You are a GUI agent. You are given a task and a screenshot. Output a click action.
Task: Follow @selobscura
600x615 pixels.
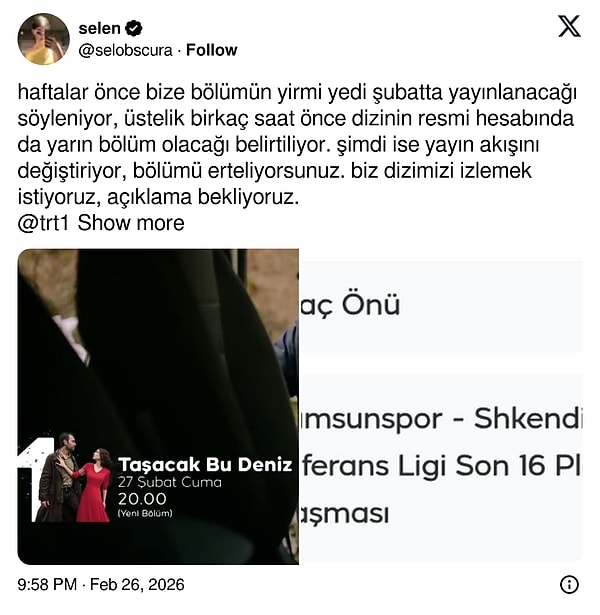[x=211, y=50]
